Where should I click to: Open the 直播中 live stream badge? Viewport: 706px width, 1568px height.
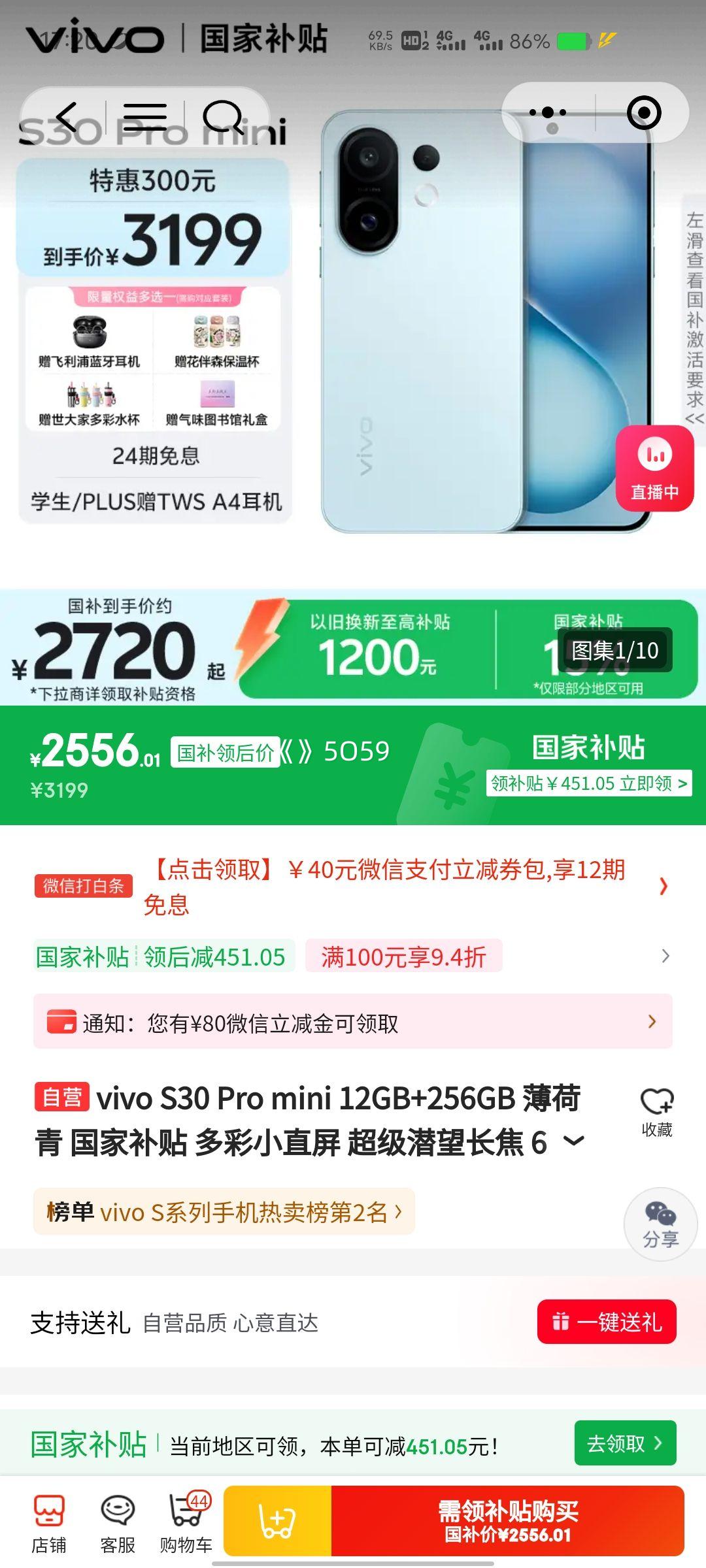coord(654,468)
